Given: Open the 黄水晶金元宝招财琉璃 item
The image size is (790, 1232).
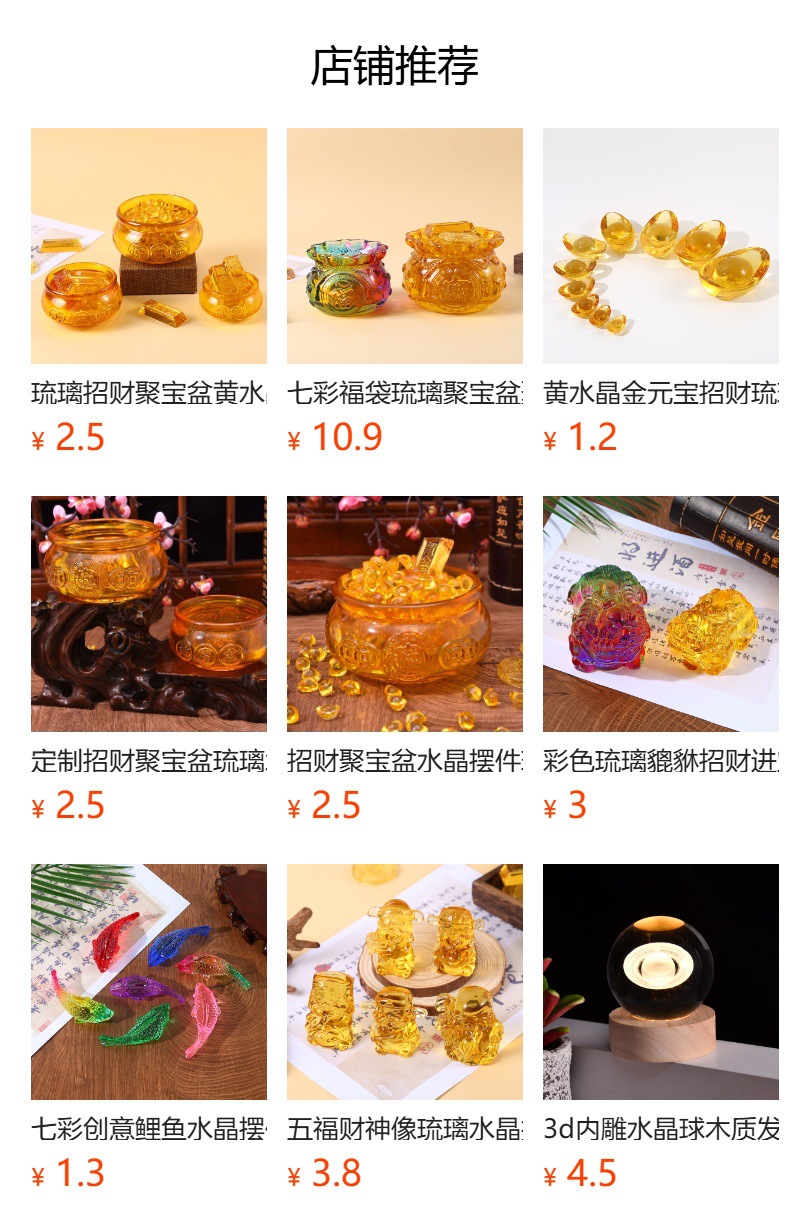Looking at the screenshot, I should pyautogui.click(x=660, y=246).
